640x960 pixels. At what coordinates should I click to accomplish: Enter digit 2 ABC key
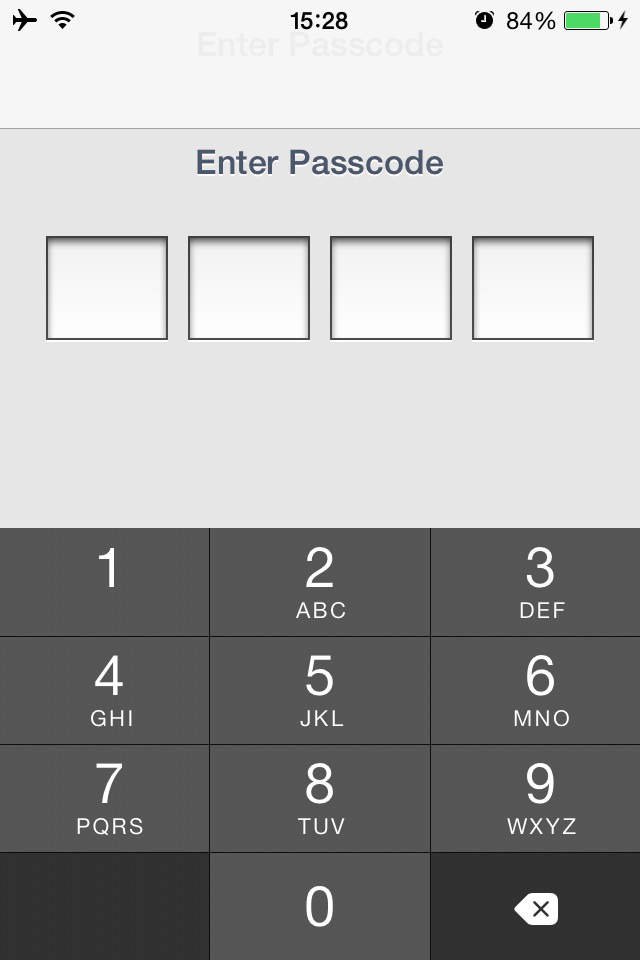(320, 582)
